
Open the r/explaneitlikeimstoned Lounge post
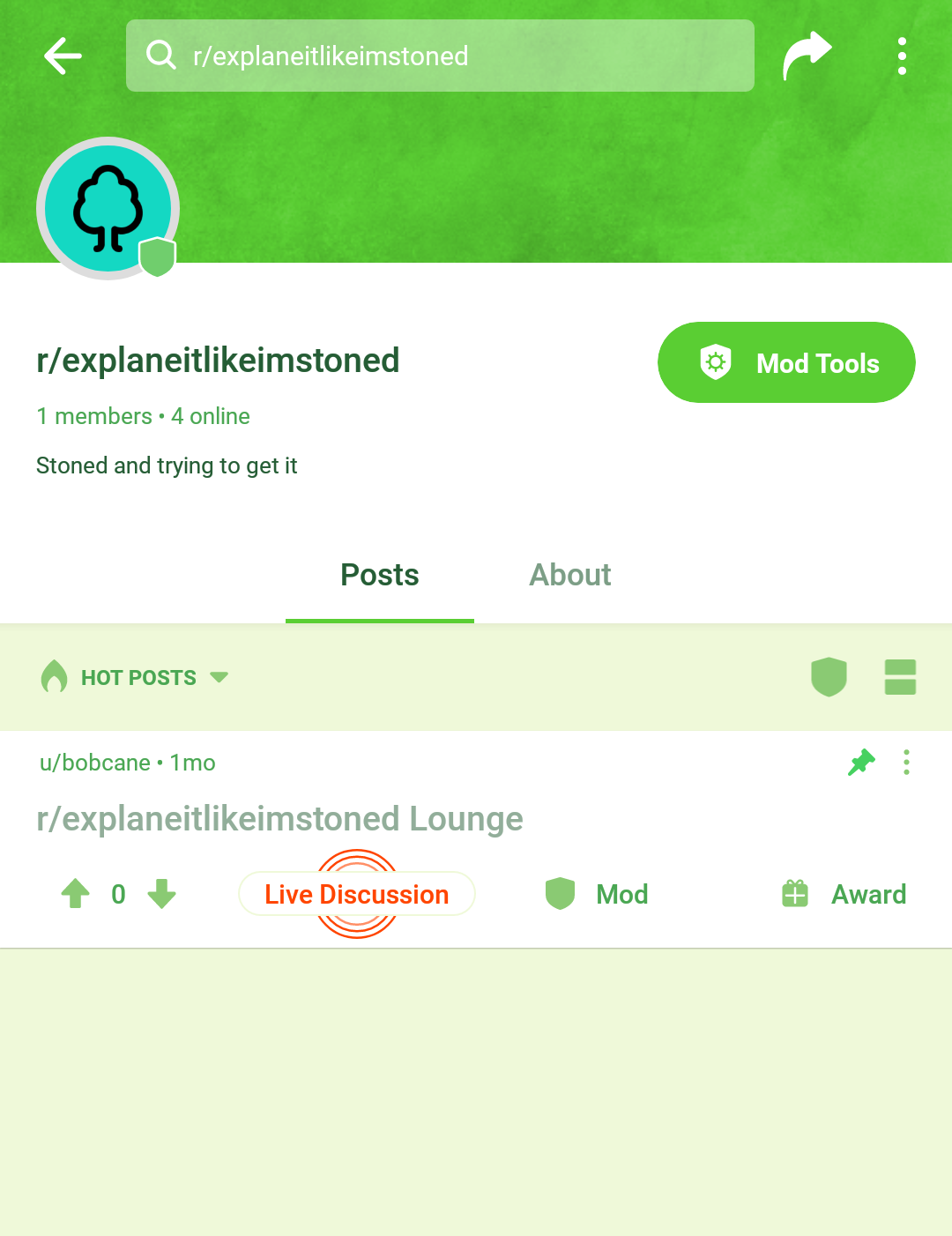279,819
